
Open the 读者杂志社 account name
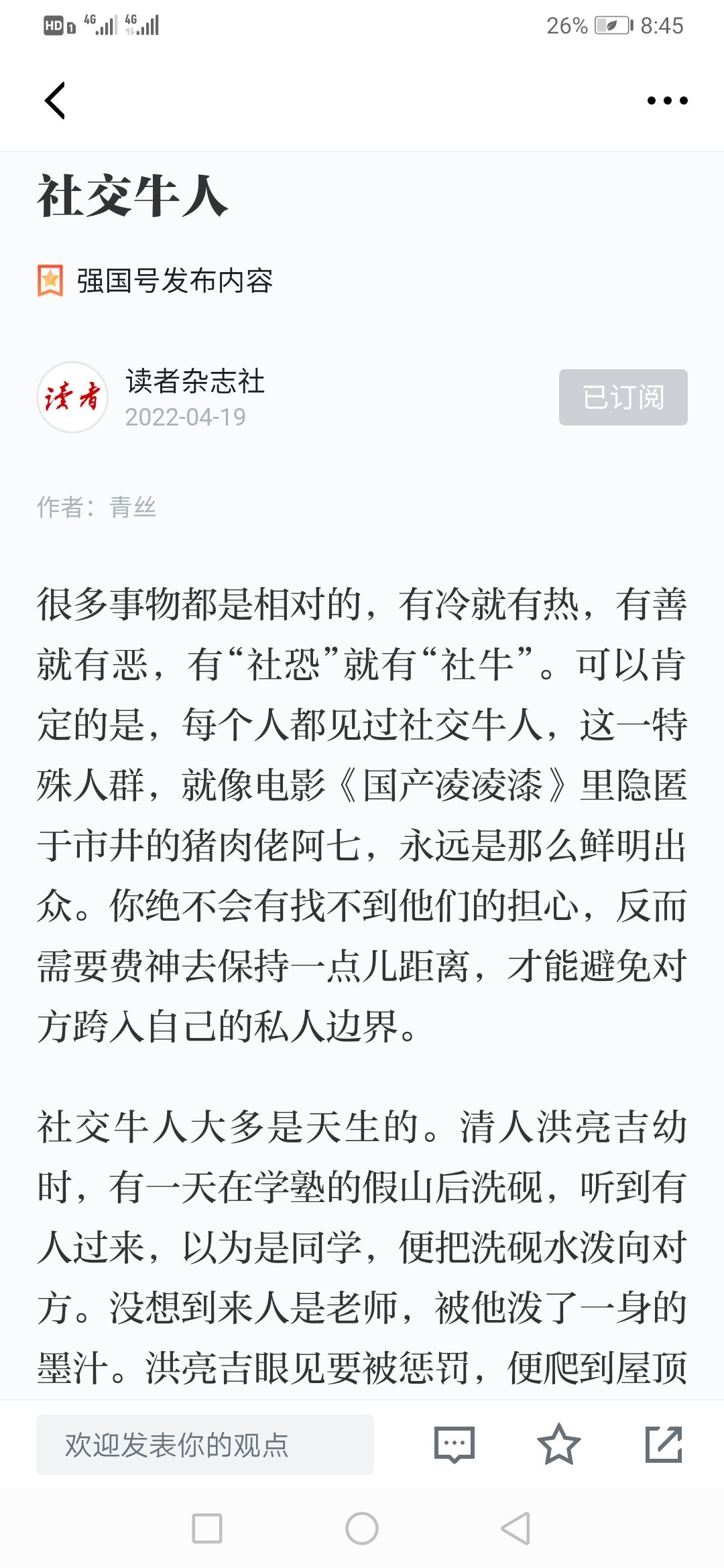click(x=195, y=381)
